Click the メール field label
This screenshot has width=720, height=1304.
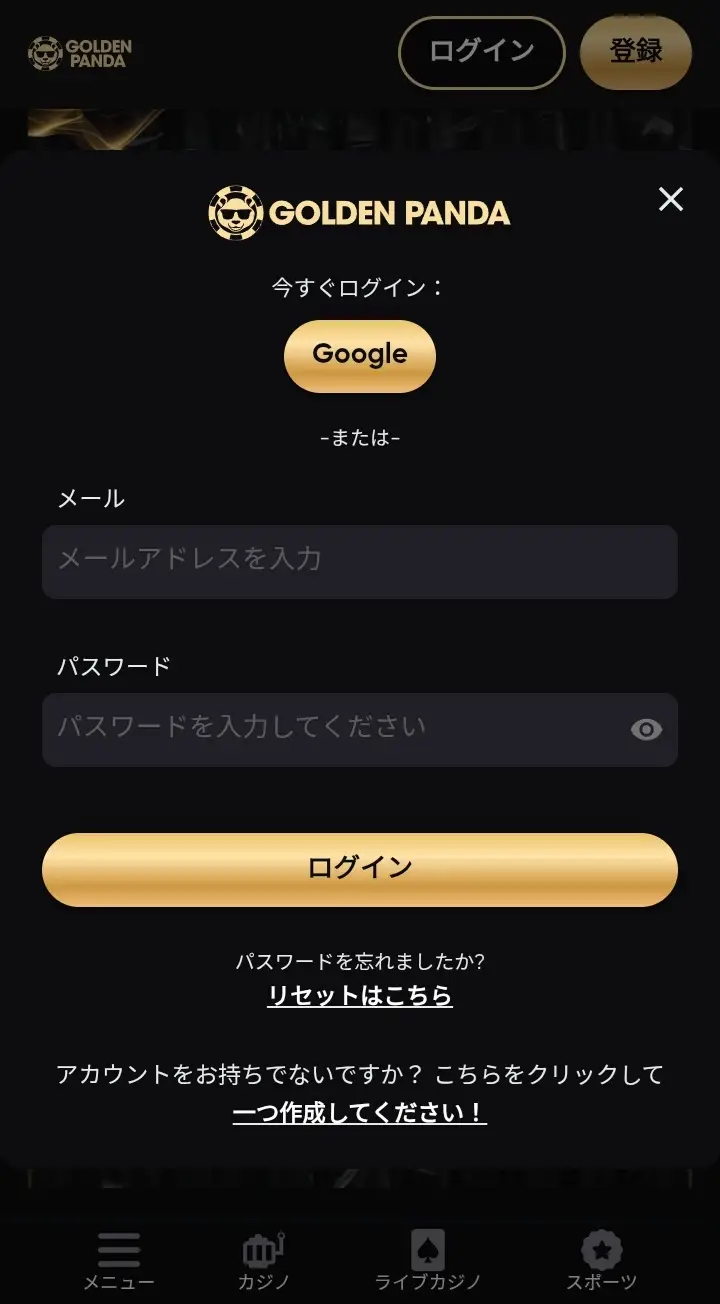pos(90,498)
